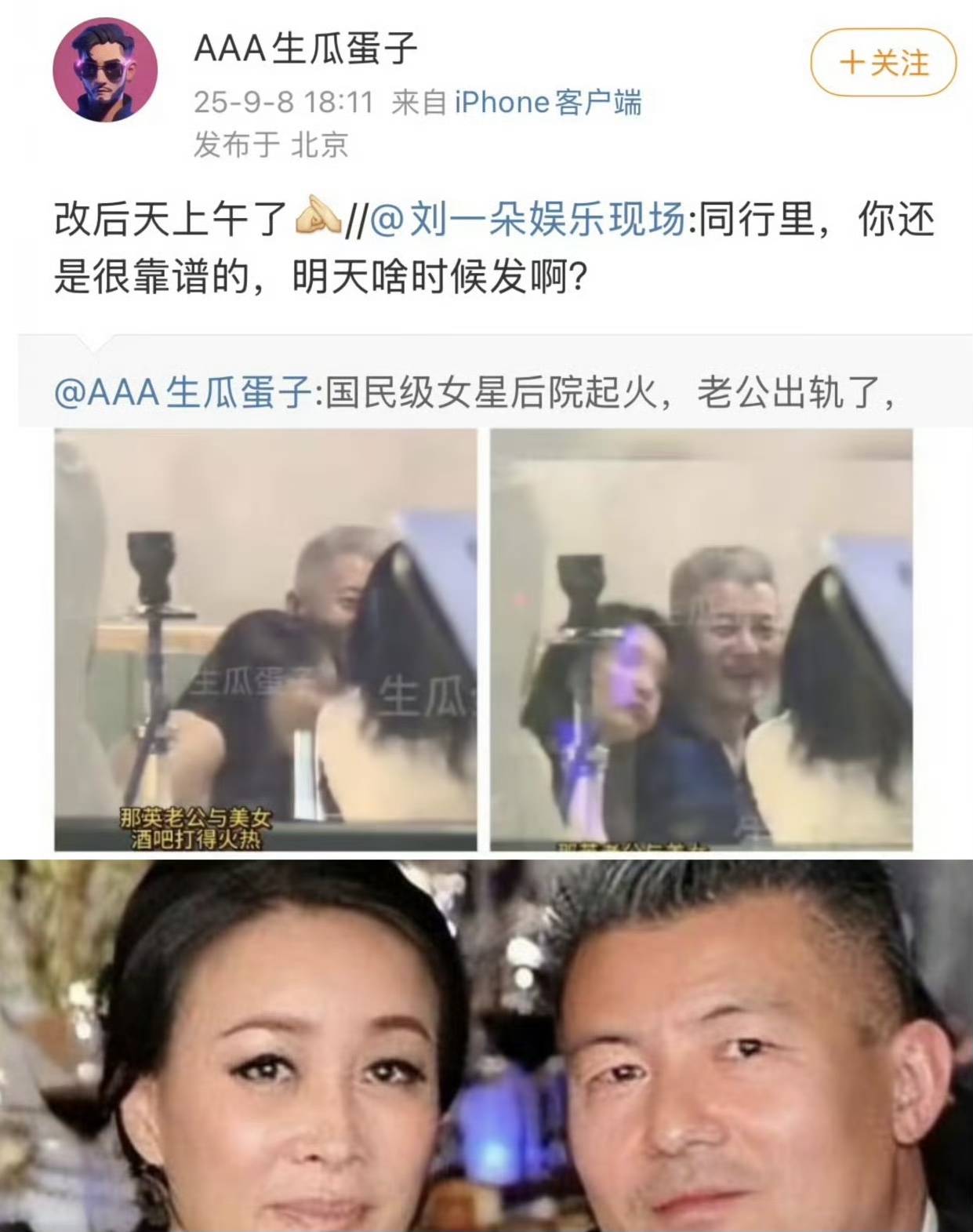Image resolution: width=973 pixels, height=1232 pixels.
Task: Open AAA生瓜蛋子's profile avatar
Action: coord(105,70)
